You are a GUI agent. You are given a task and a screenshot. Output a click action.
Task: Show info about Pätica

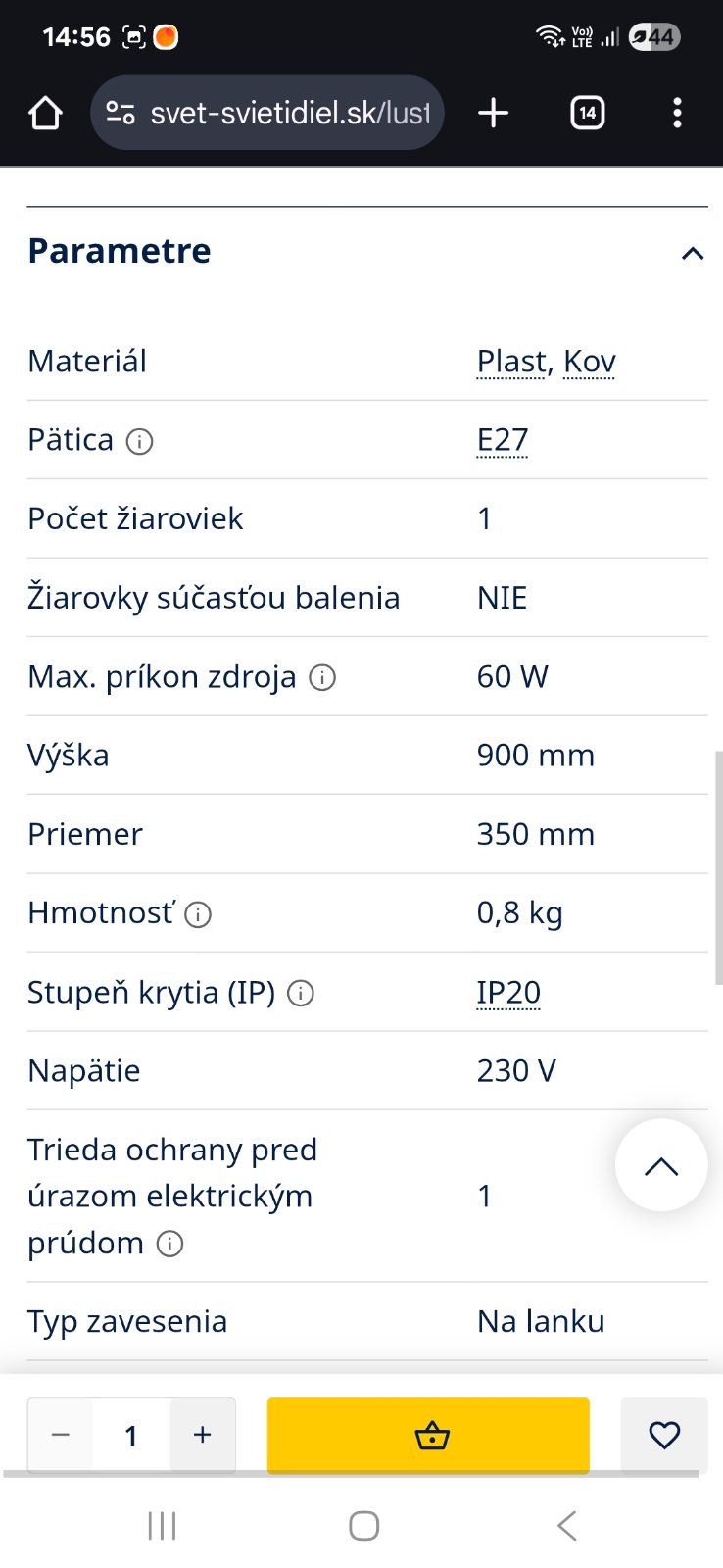point(140,442)
